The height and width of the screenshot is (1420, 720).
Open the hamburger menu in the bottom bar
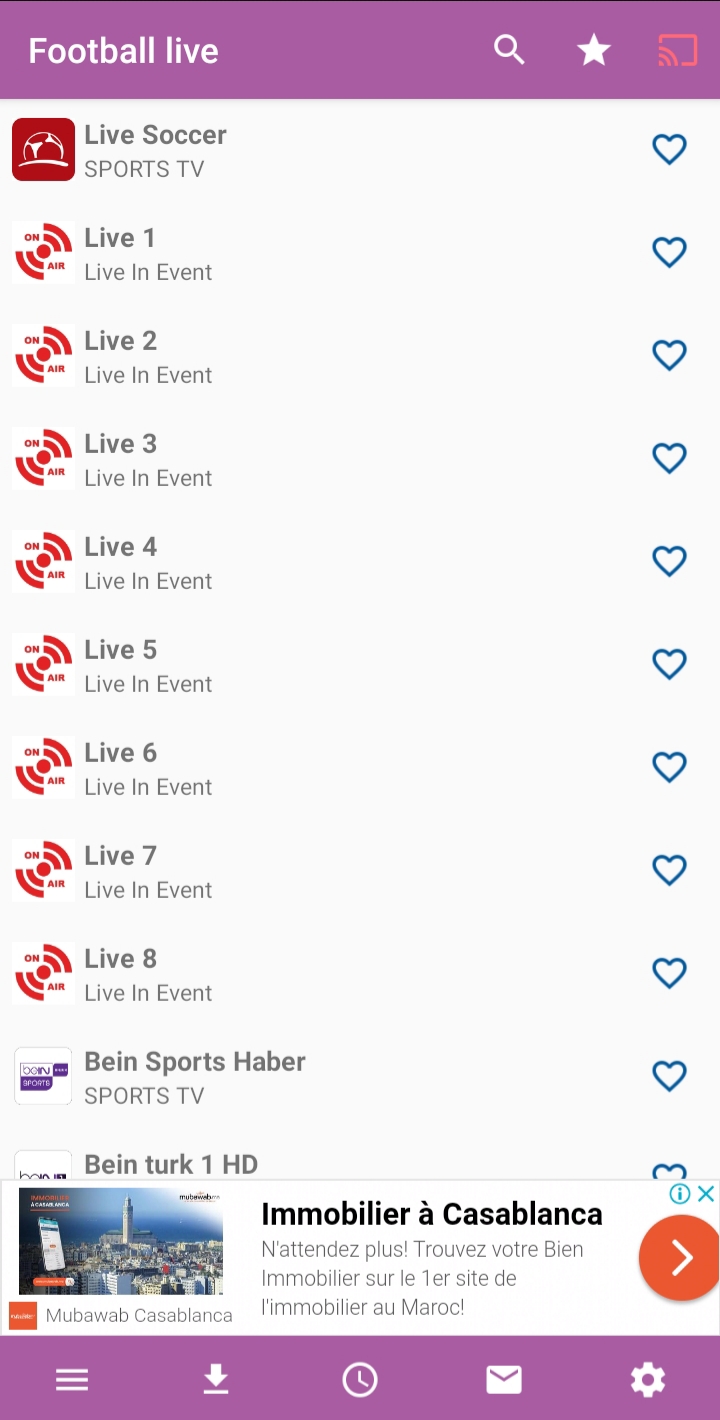click(x=72, y=1380)
